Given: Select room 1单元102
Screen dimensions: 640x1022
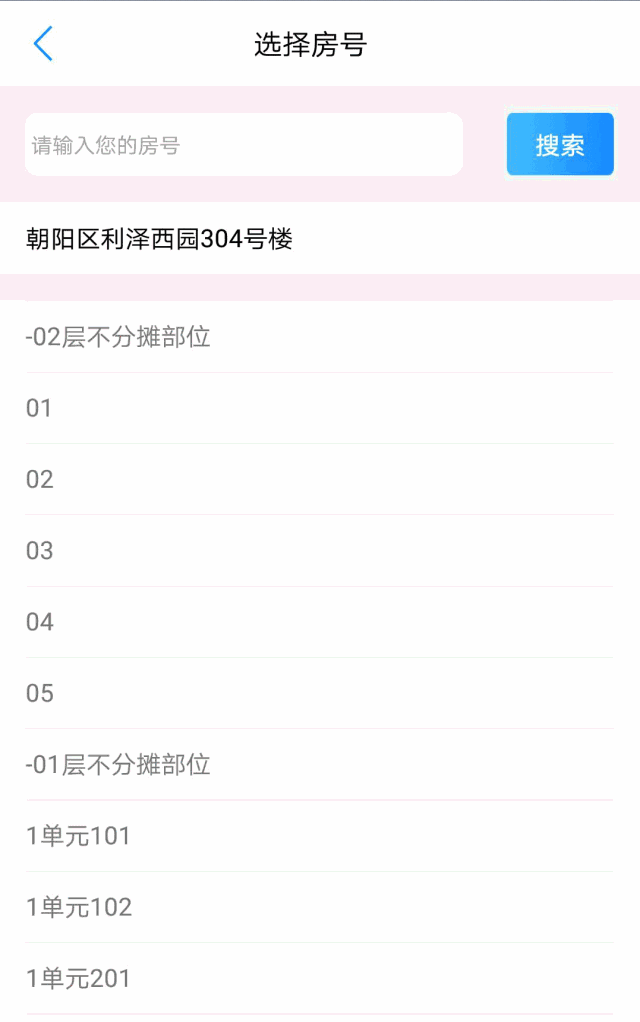Looking at the screenshot, I should click(x=318, y=907).
